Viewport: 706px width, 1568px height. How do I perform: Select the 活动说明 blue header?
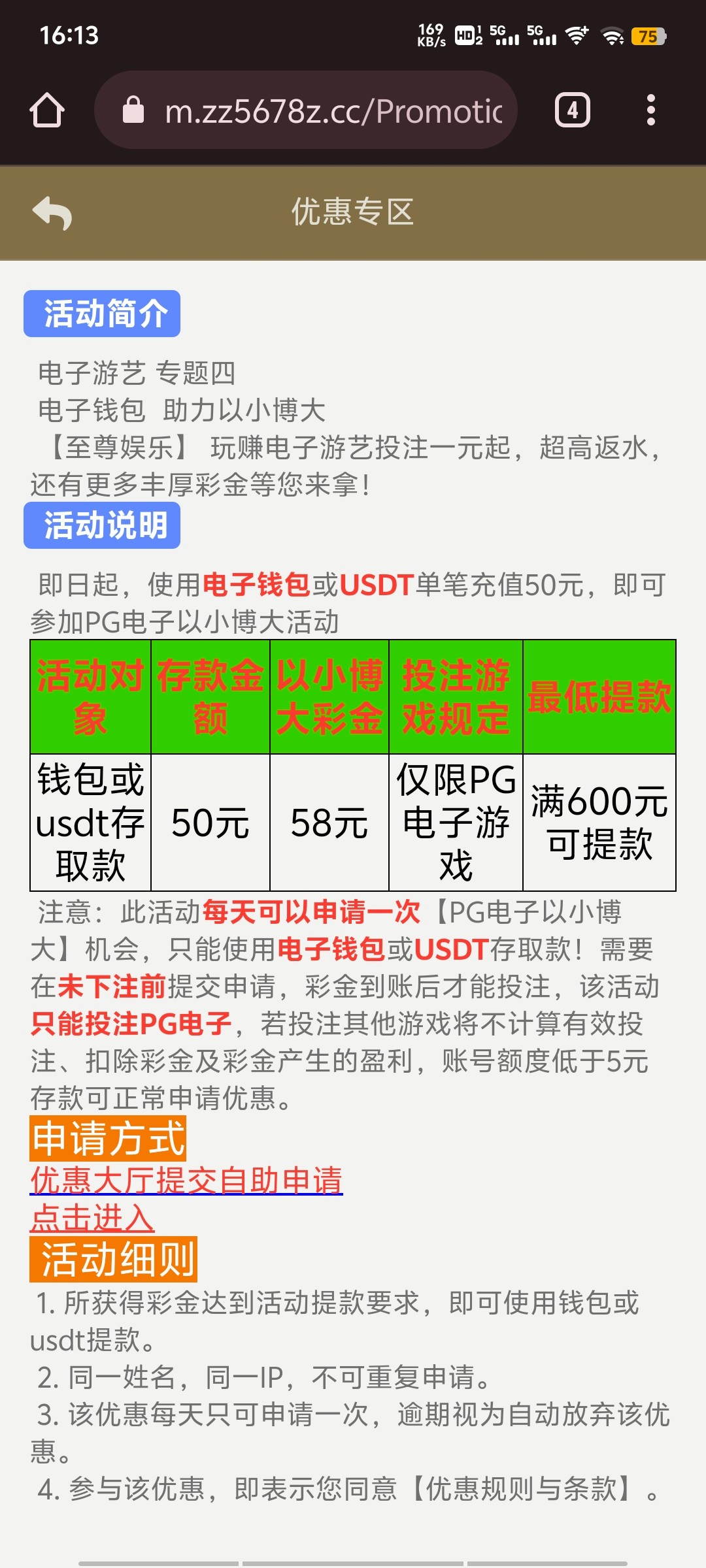pos(102,525)
